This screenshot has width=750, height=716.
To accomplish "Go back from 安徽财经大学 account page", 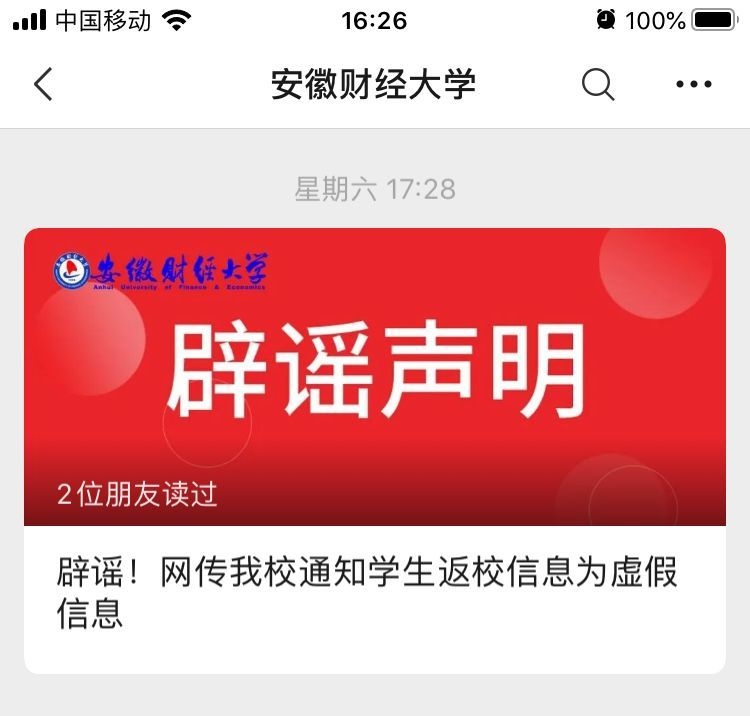I will tap(42, 85).
